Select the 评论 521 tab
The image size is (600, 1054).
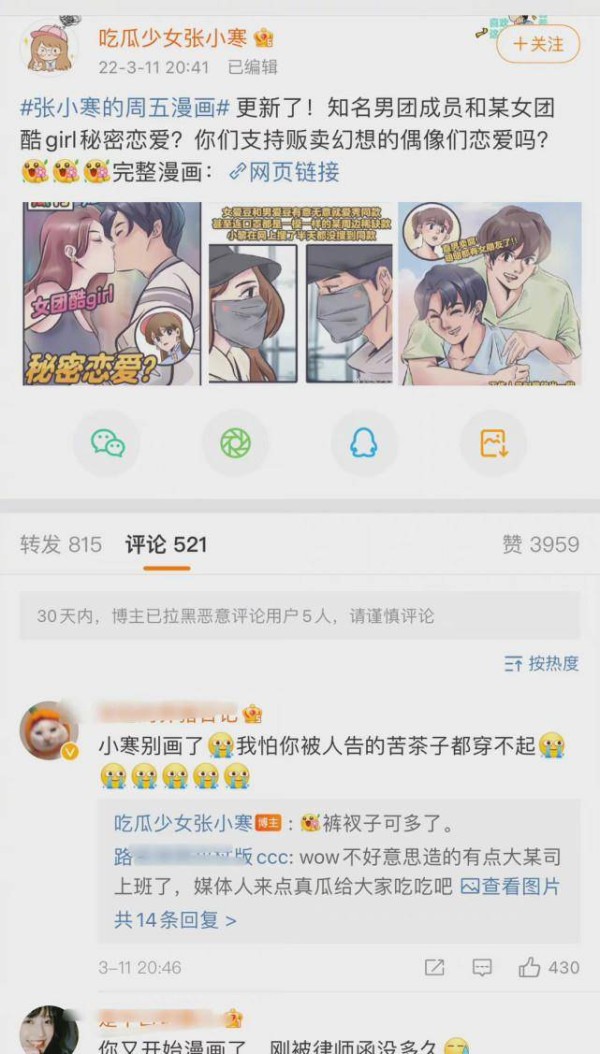(167, 544)
